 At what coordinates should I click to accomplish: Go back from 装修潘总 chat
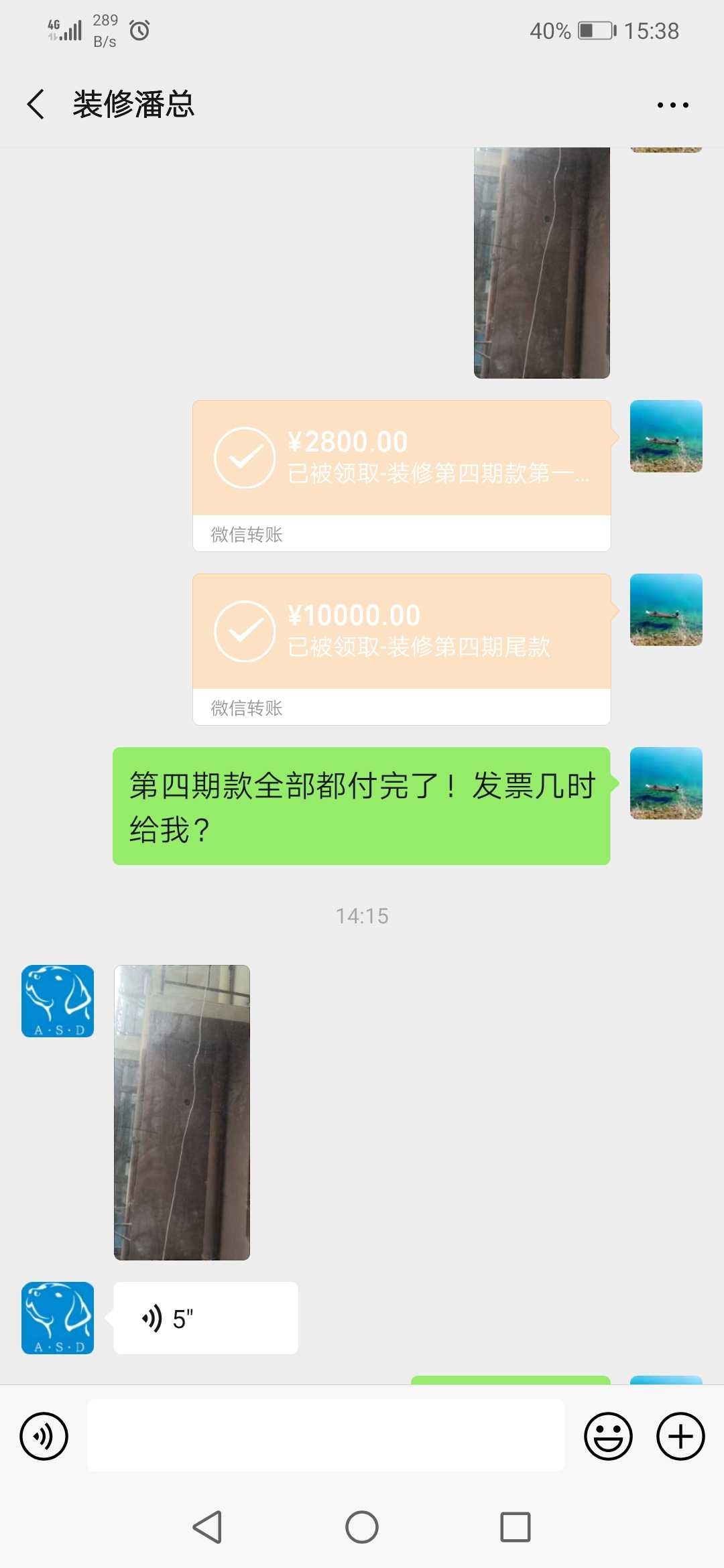pos(36,105)
